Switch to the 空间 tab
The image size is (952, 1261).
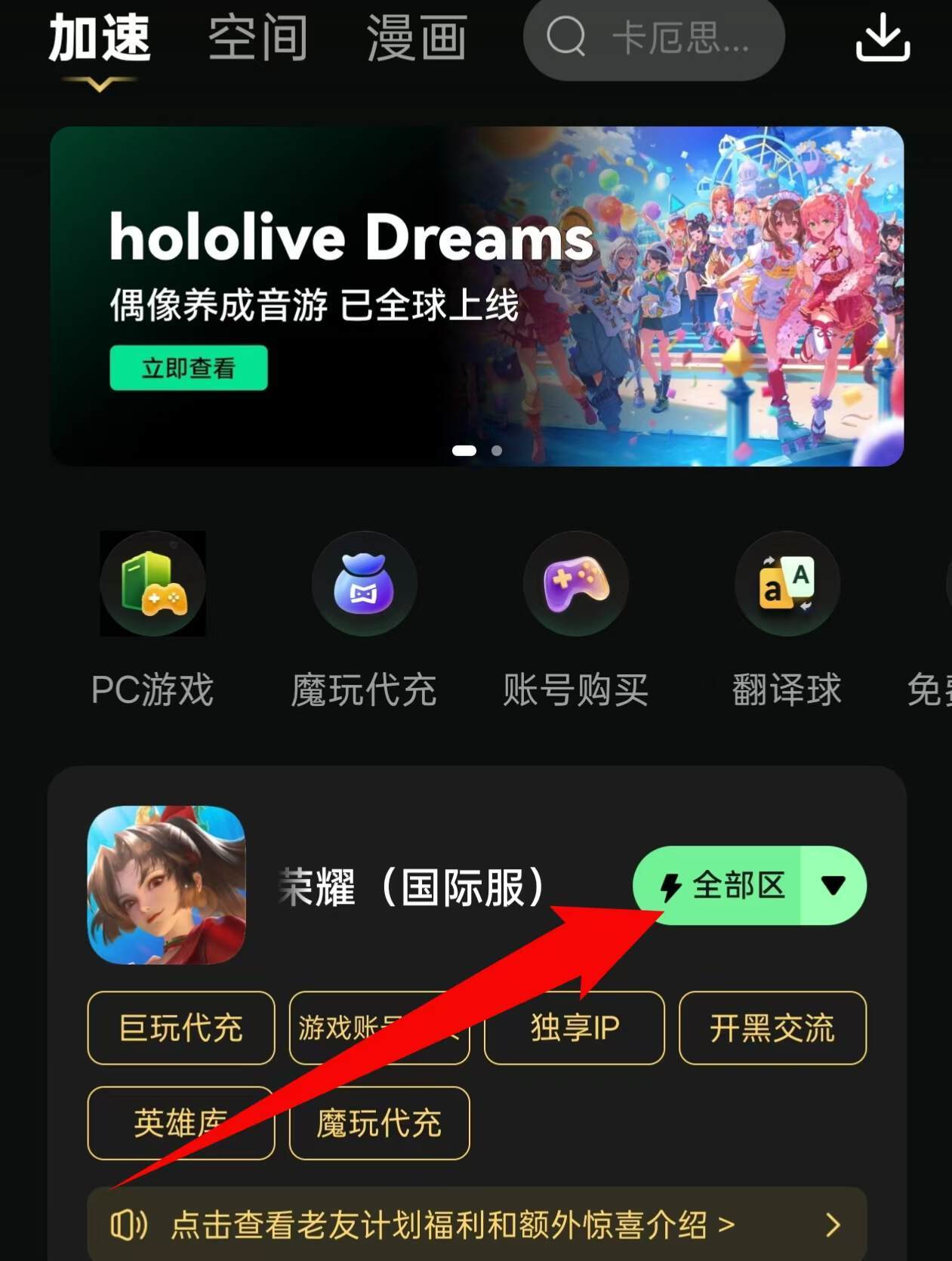(x=257, y=38)
